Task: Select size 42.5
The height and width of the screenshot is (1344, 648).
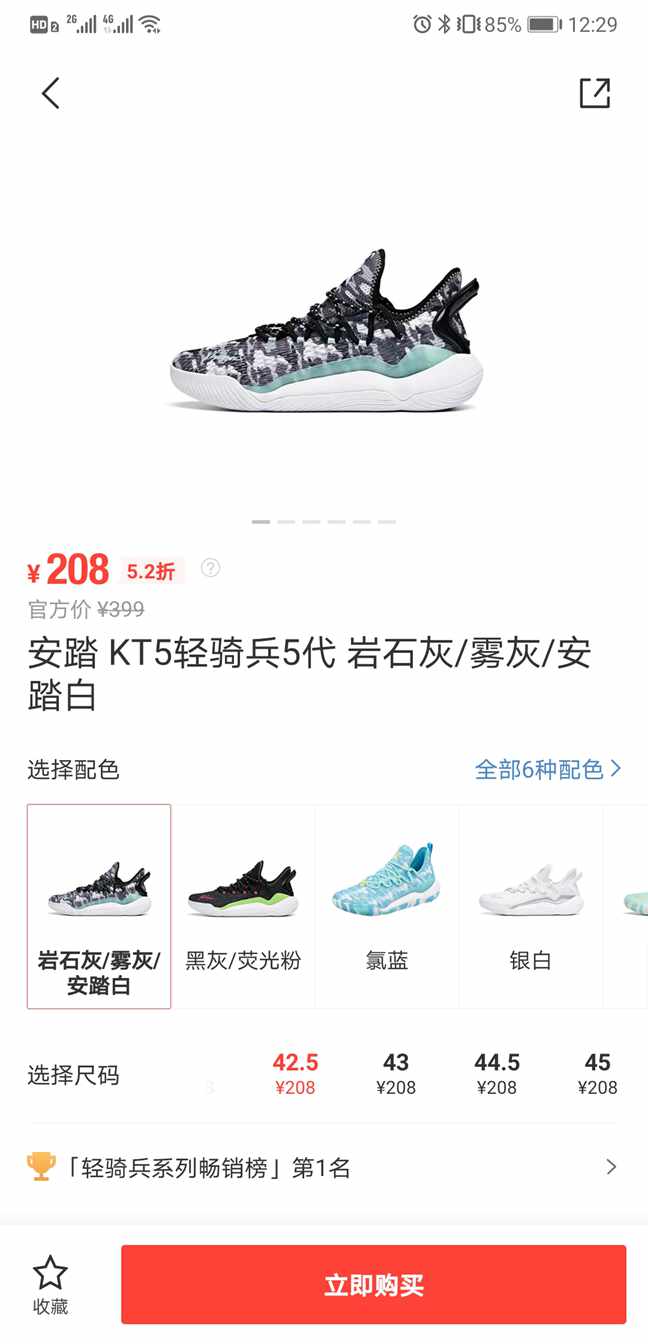Action: [295, 1074]
